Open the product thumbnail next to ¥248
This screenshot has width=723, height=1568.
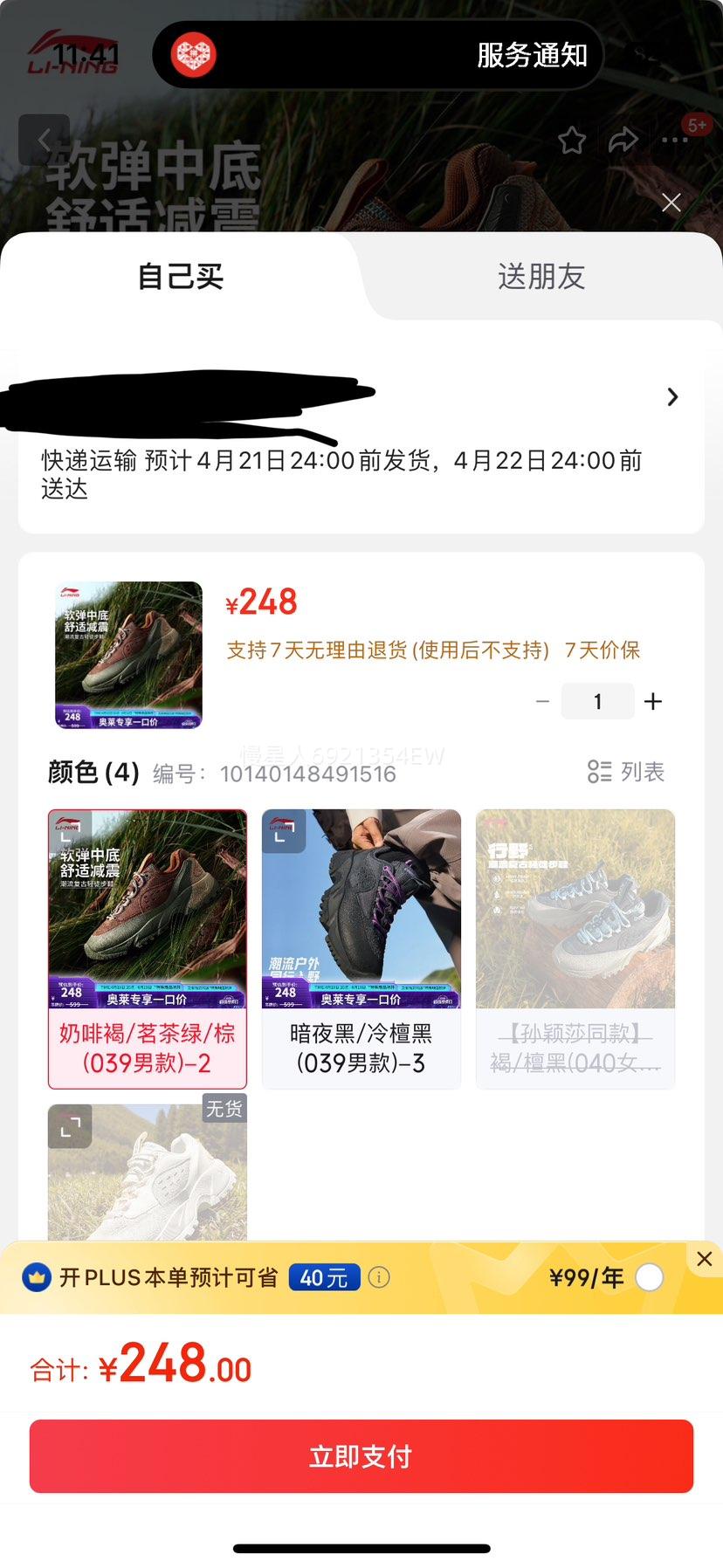(x=128, y=655)
